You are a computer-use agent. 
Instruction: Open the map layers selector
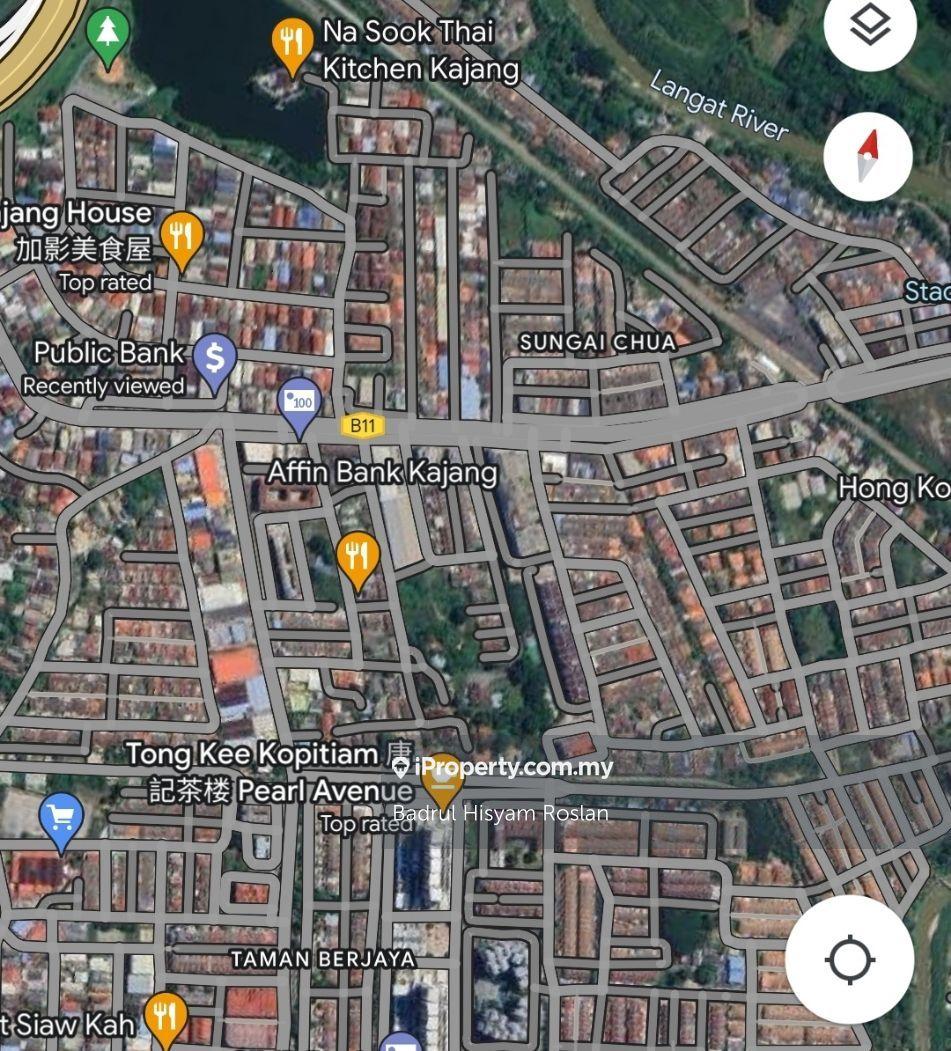(869, 28)
